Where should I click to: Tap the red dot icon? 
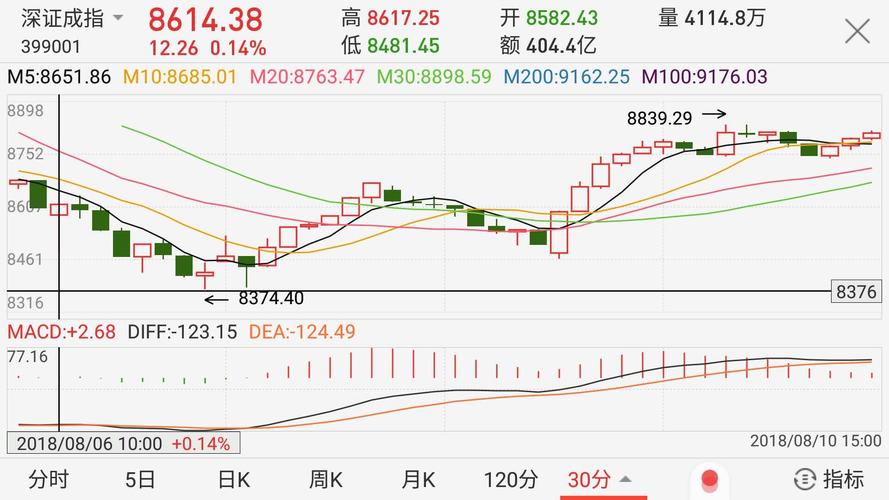click(x=710, y=479)
